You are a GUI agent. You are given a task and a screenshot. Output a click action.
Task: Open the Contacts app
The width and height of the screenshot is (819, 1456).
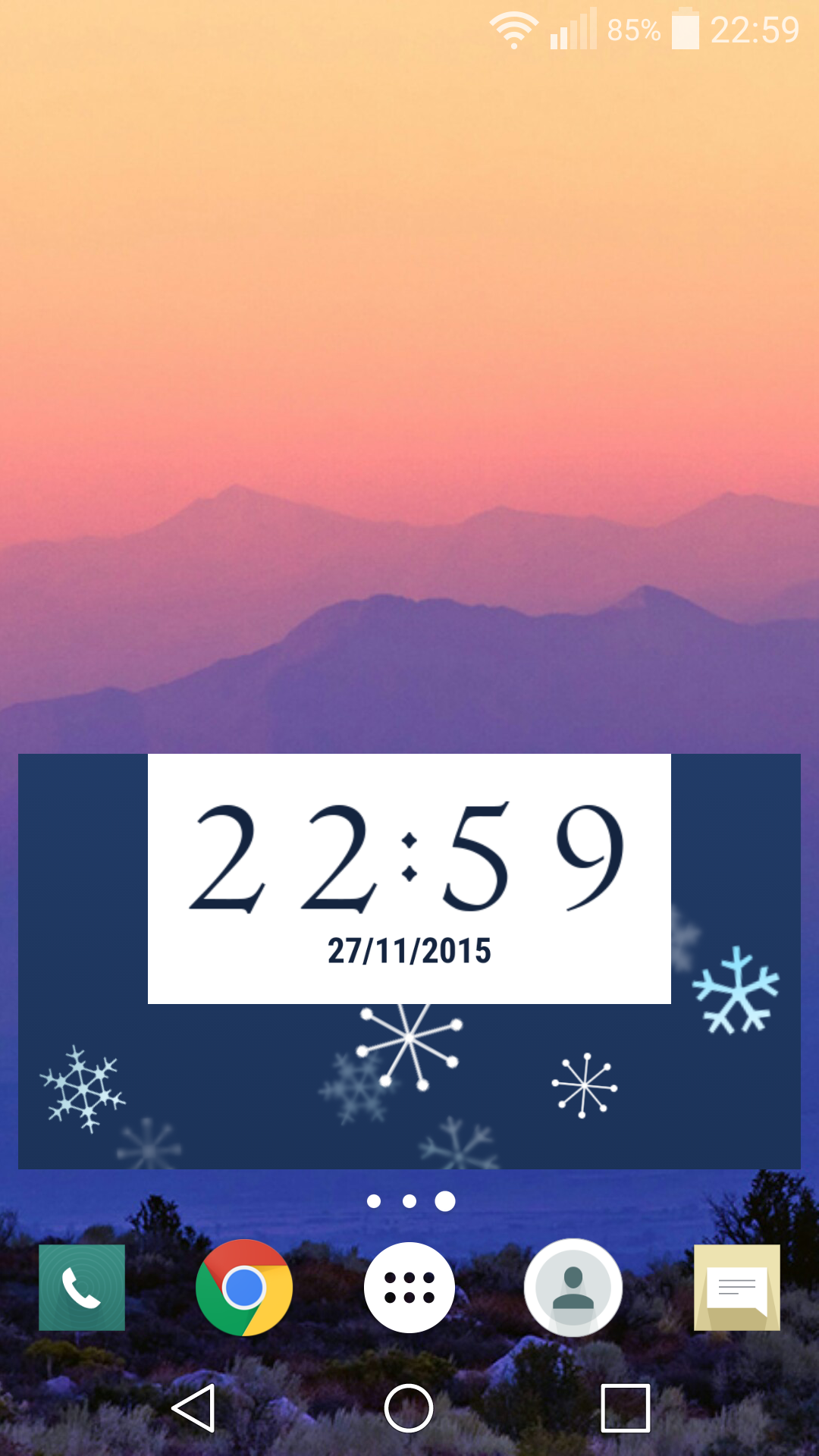point(573,1288)
